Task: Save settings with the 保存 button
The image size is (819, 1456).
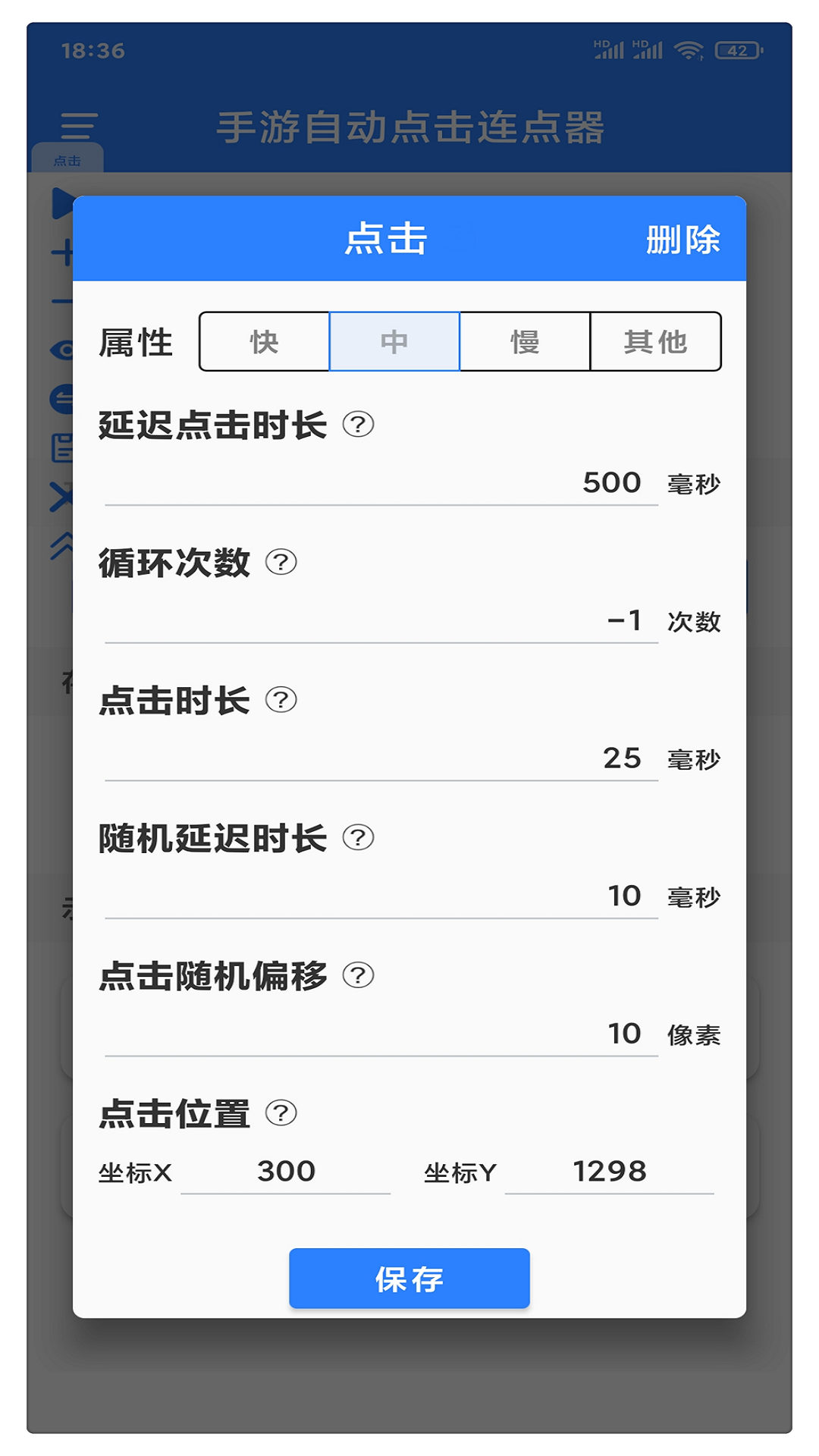Action: [x=409, y=1278]
